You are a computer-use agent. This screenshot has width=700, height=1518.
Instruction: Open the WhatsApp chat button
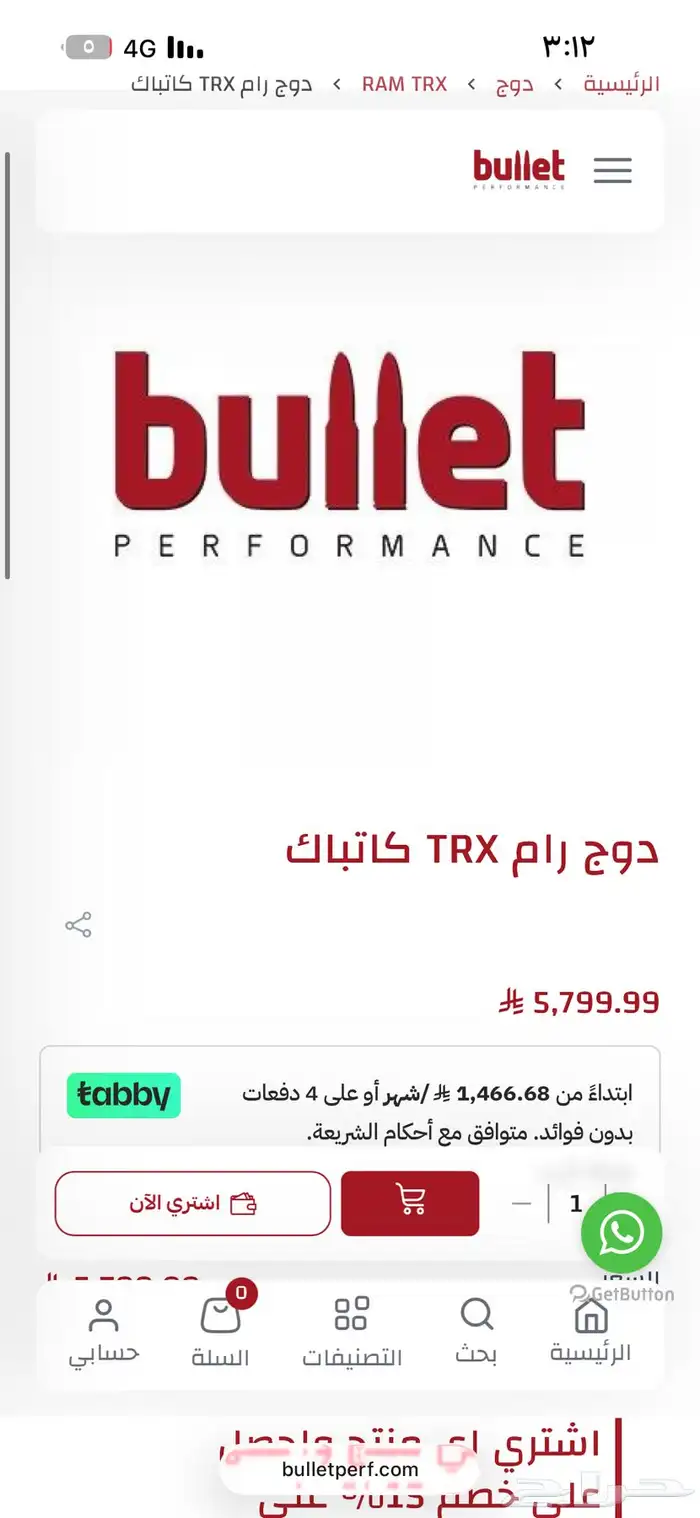tap(621, 1232)
